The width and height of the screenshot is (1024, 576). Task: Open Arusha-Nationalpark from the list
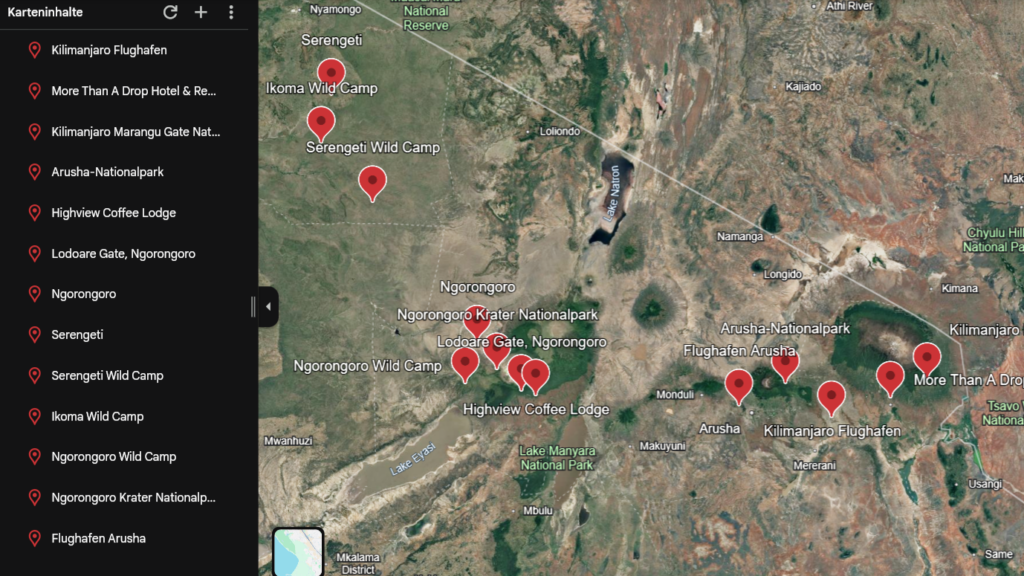[x=107, y=172]
